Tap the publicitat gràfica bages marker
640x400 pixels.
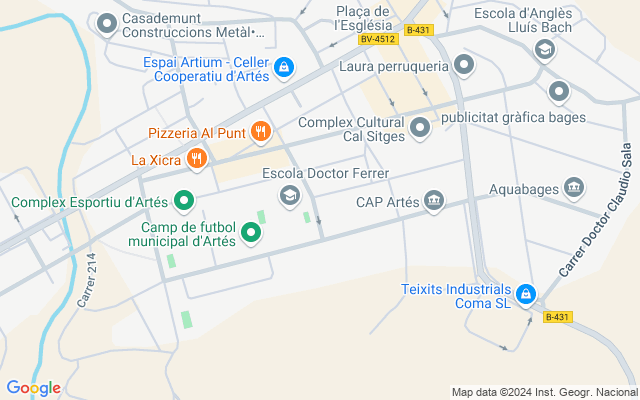pyautogui.click(x=559, y=93)
